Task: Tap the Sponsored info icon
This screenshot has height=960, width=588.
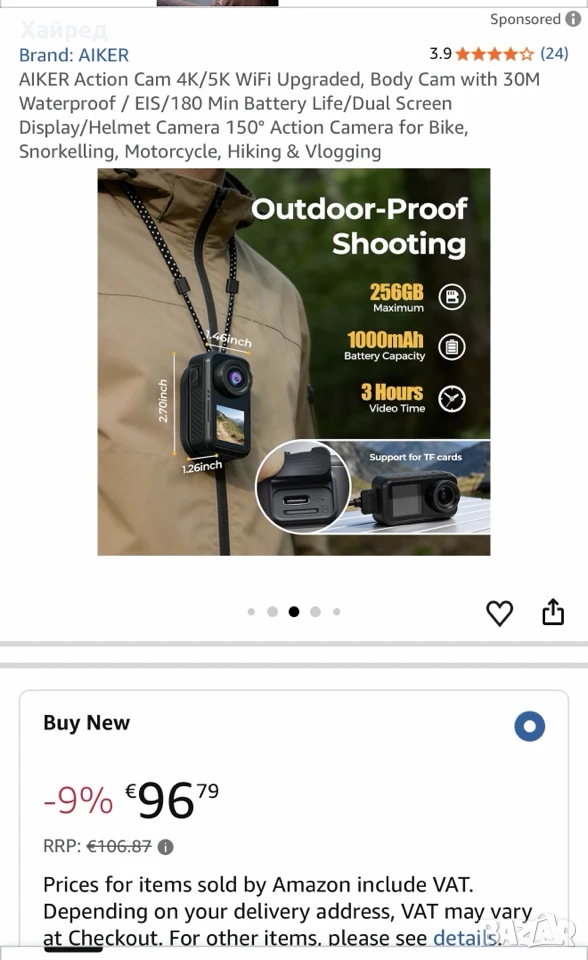Action: click(x=573, y=19)
